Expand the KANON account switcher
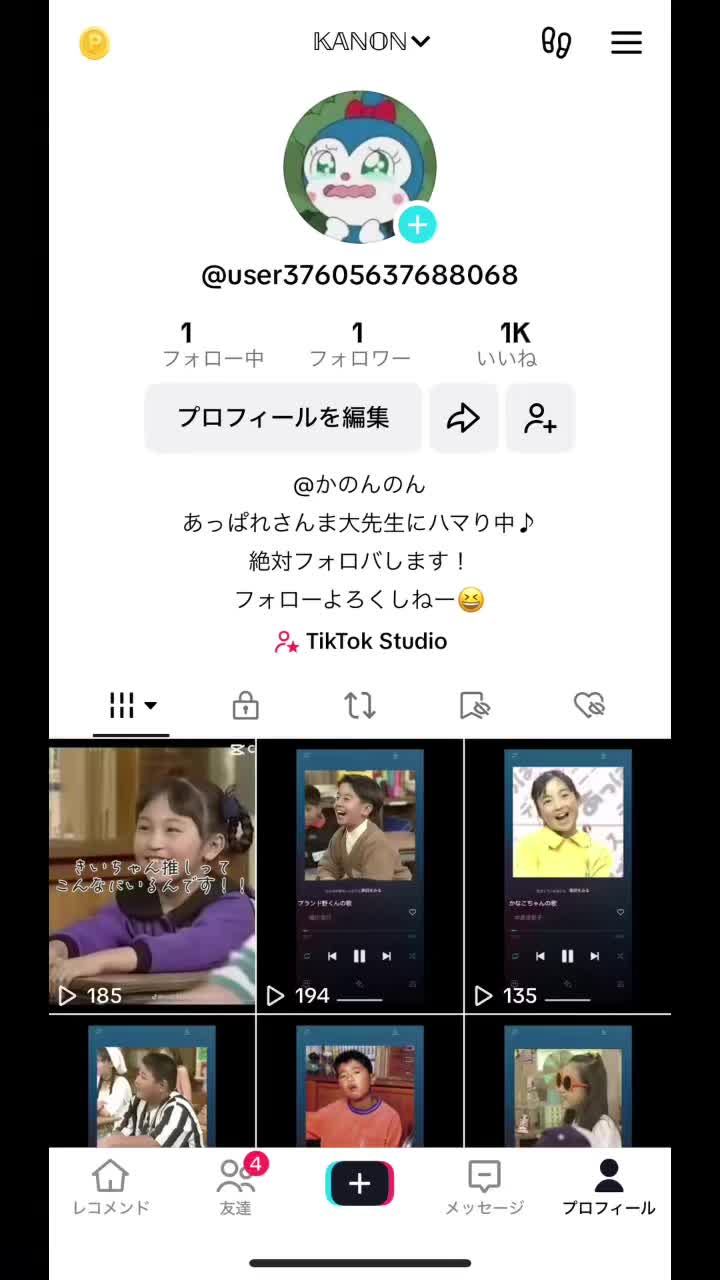The image size is (720, 1280). pos(372,42)
